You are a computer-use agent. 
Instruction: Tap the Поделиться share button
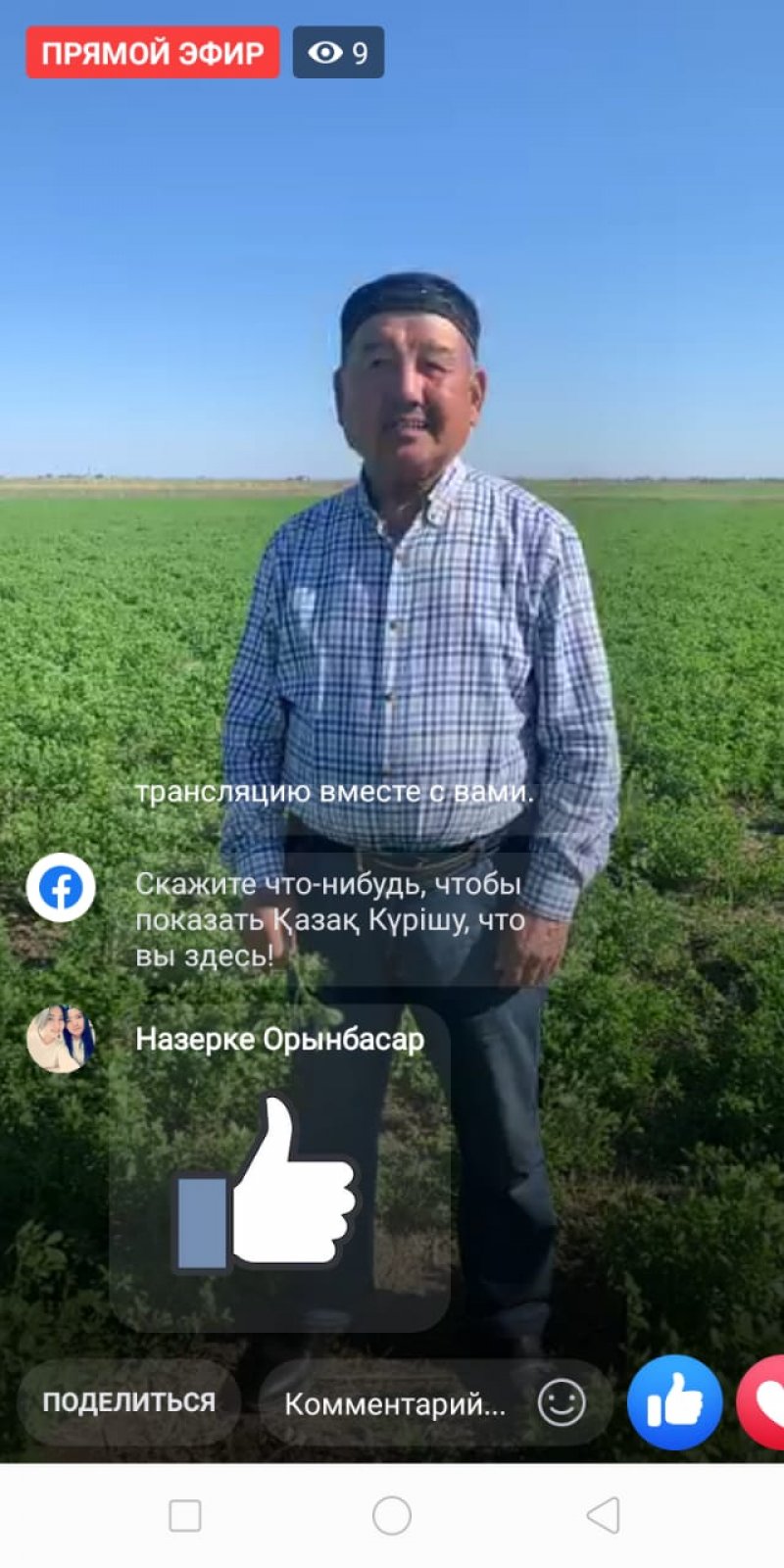[128, 1402]
